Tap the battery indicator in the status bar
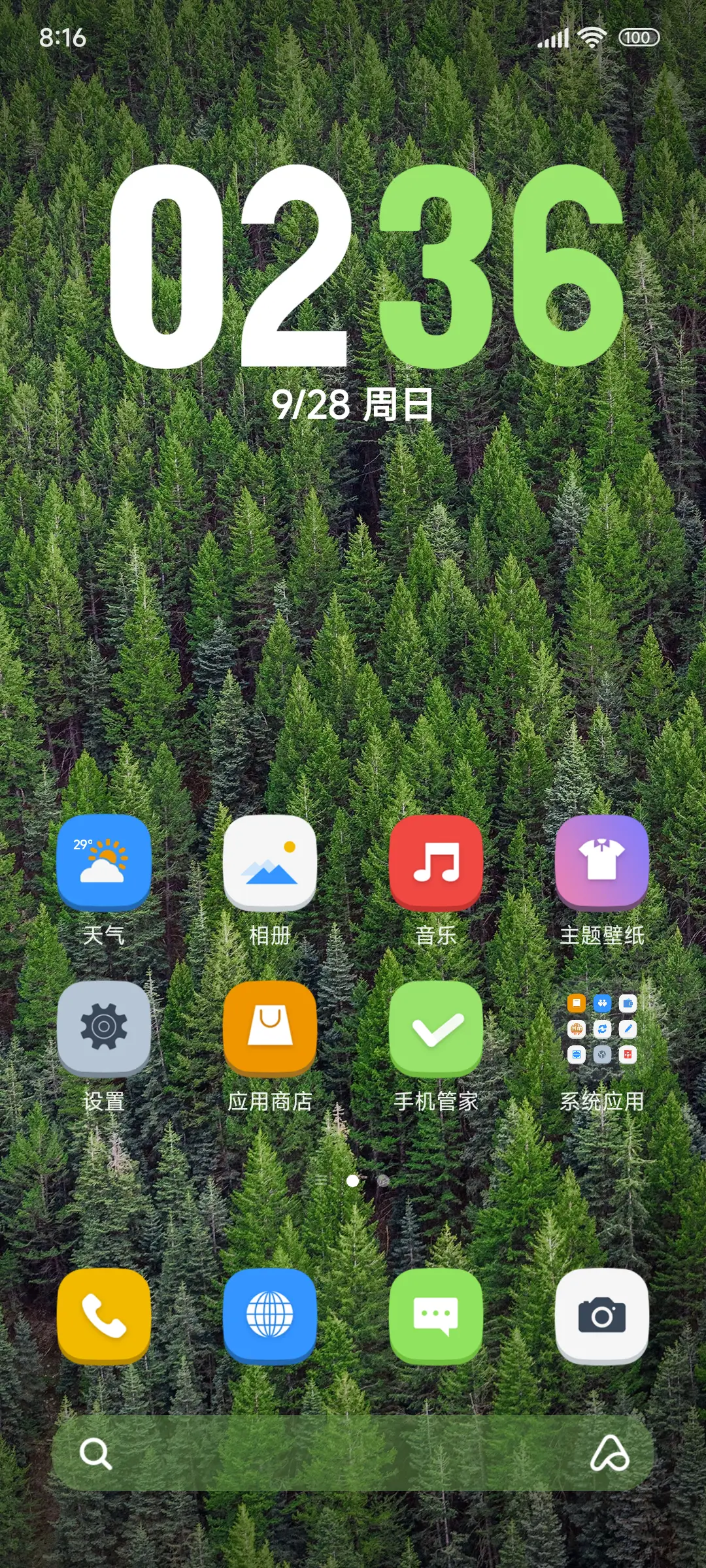 coord(637,37)
